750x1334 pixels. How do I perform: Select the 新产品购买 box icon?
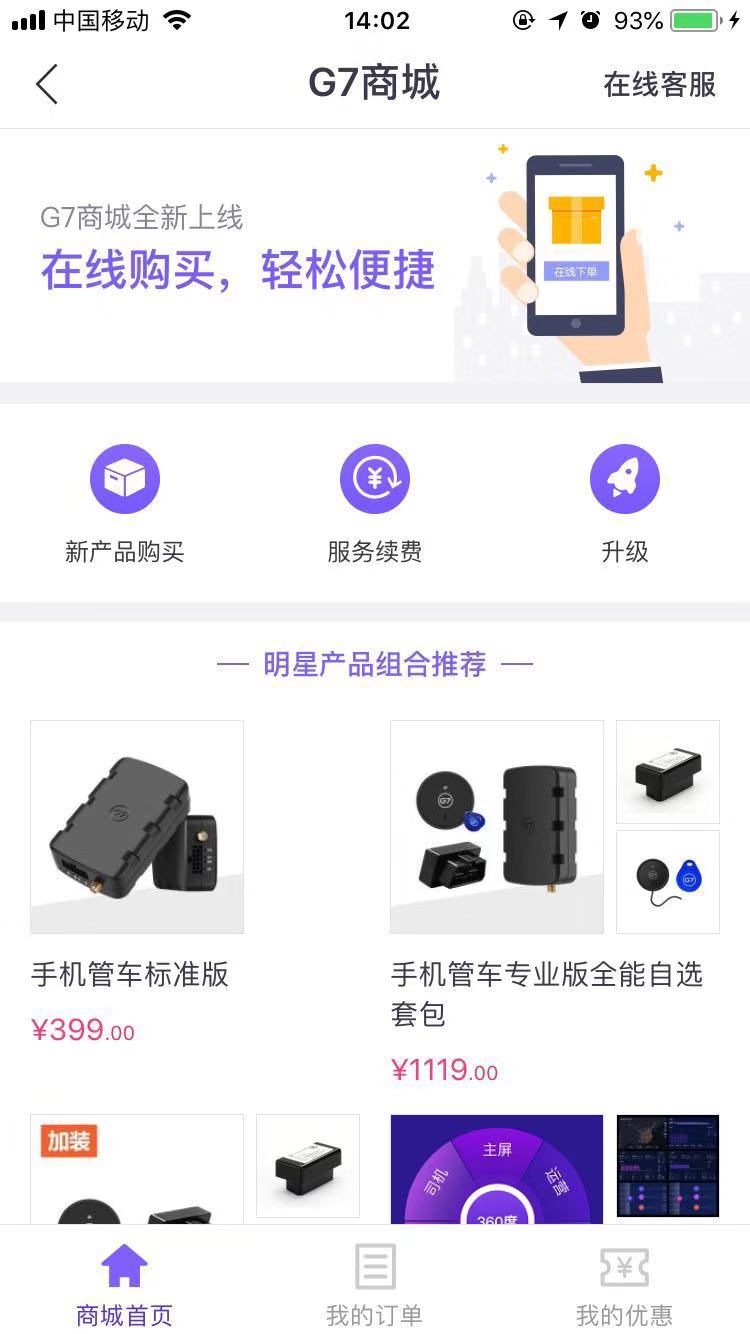tap(124, 478)
